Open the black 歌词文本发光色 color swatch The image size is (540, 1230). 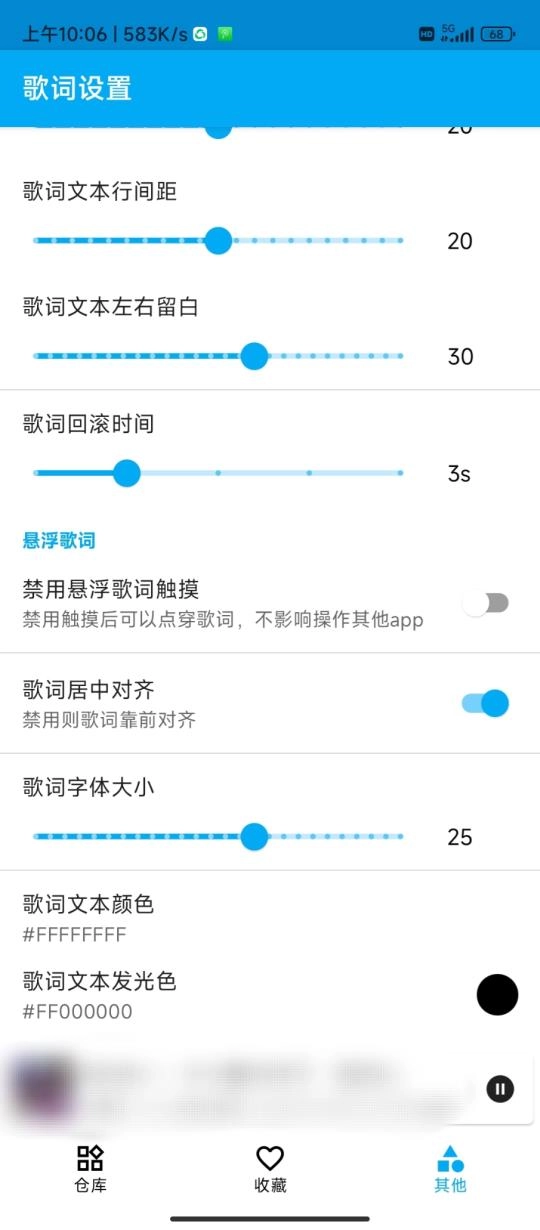coord(497,994)
